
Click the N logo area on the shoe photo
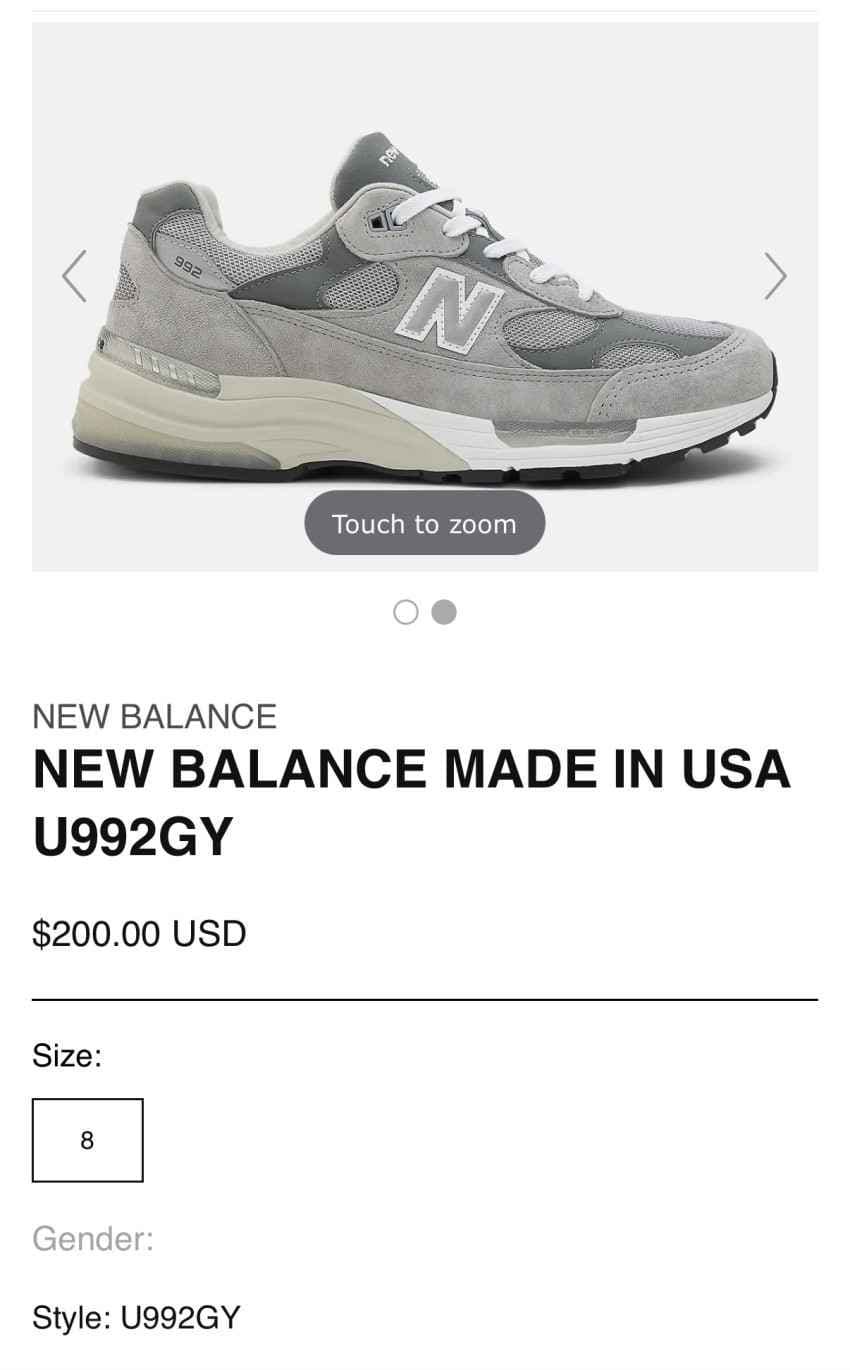tap(449, 310)
